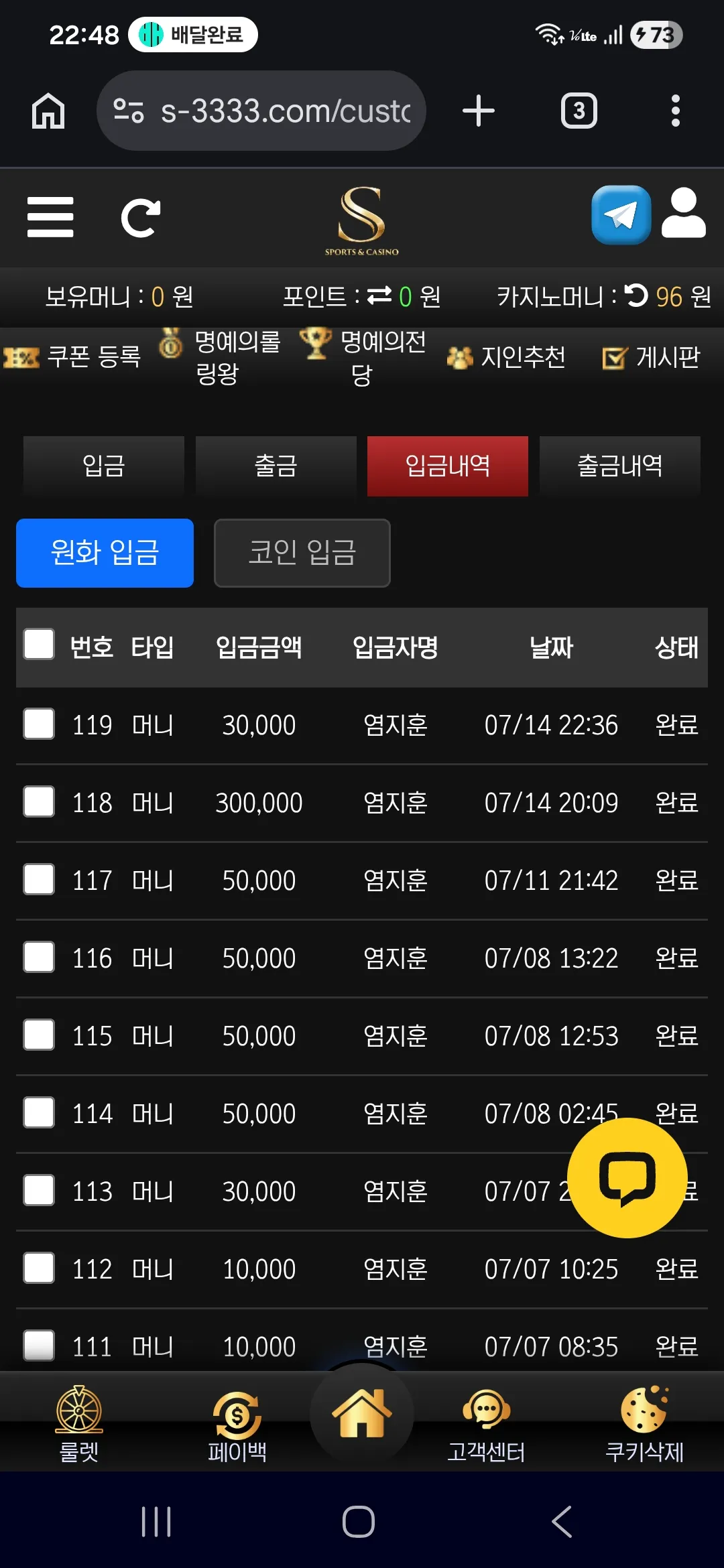Open the Telegram contact icon

(x=621, y=215)
